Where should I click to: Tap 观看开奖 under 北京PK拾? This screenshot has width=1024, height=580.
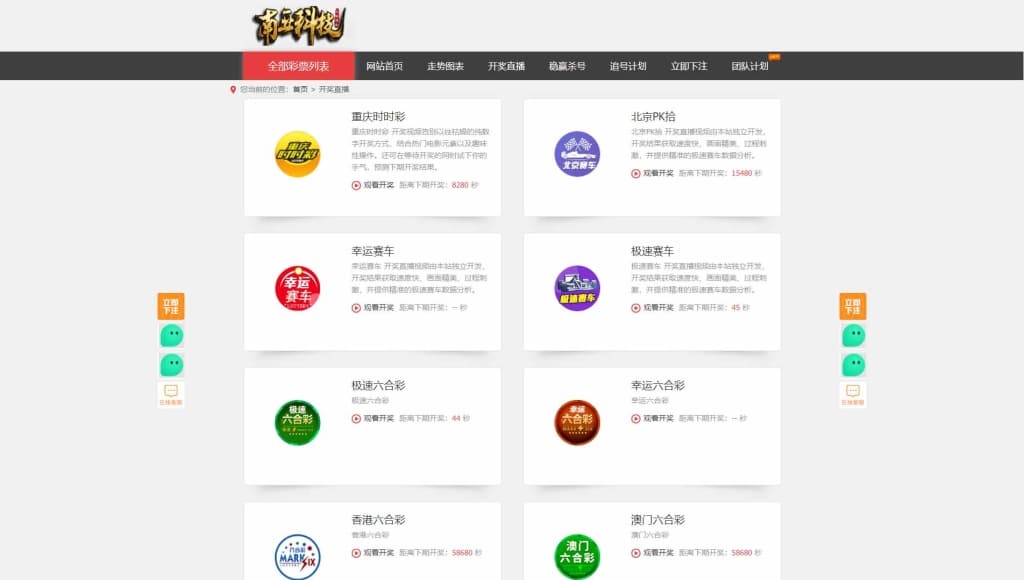pos(653,173)
